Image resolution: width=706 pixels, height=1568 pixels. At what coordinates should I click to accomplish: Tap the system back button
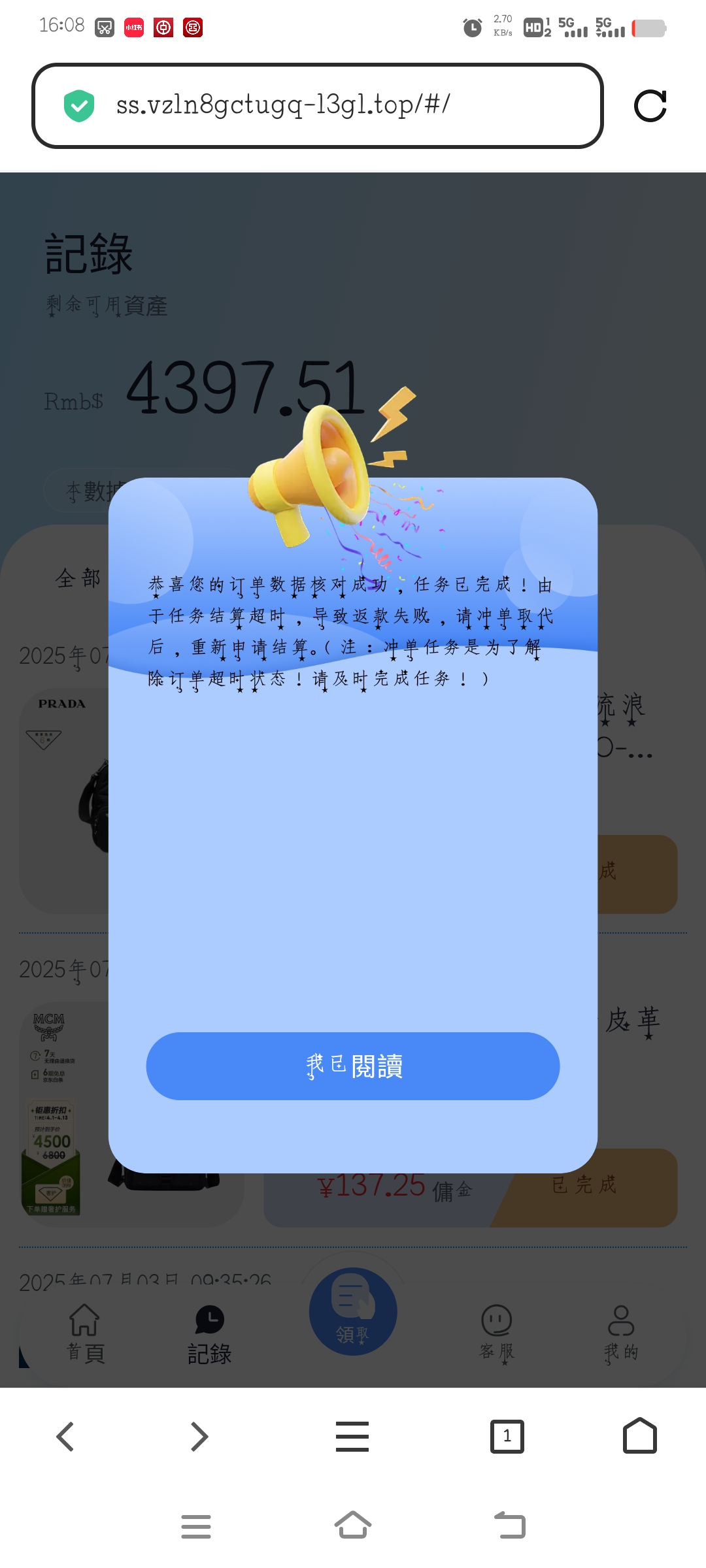click(510, 1526)
